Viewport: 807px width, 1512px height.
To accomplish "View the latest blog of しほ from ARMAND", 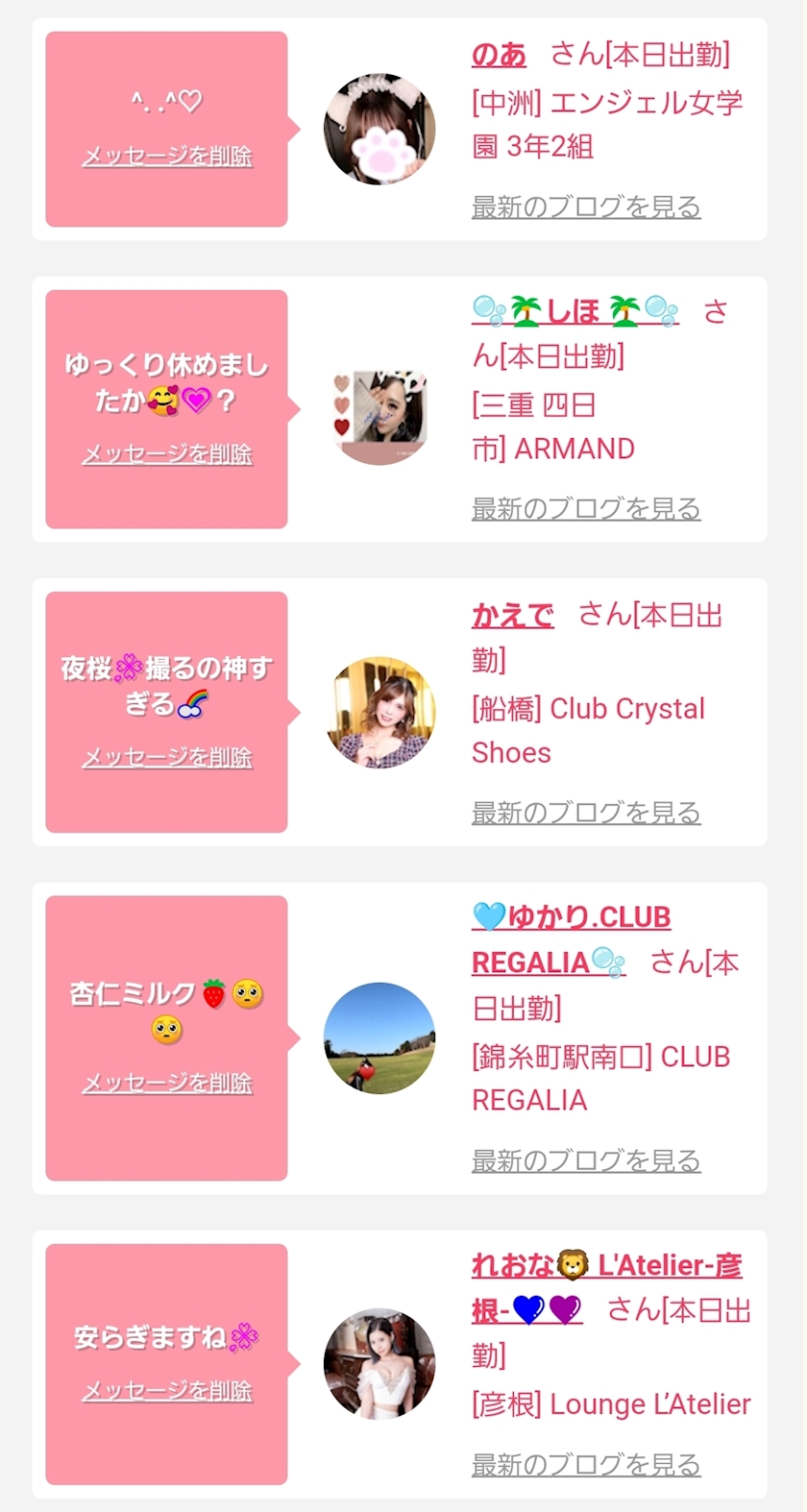I will 585,508.
